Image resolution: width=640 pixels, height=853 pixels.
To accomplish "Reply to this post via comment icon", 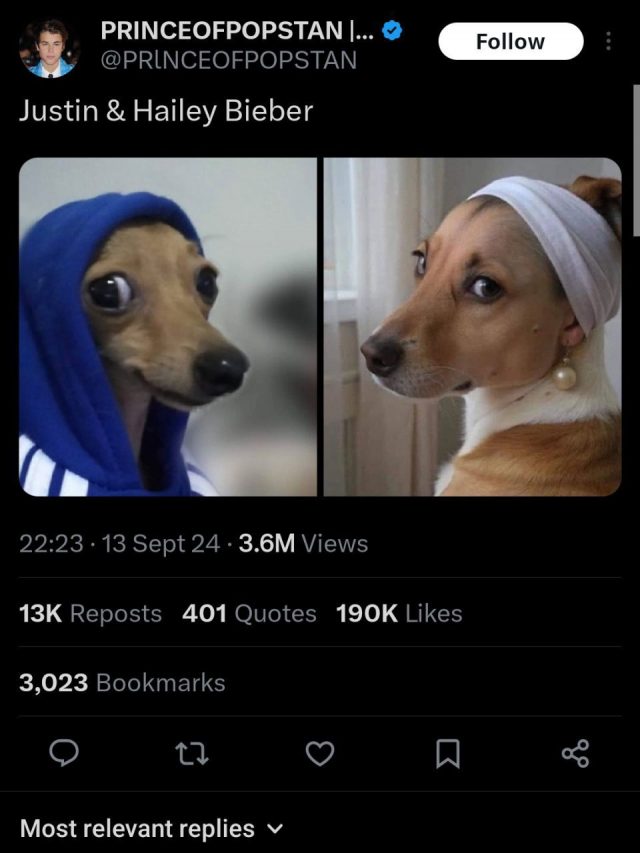I will [x=64, y=754].
